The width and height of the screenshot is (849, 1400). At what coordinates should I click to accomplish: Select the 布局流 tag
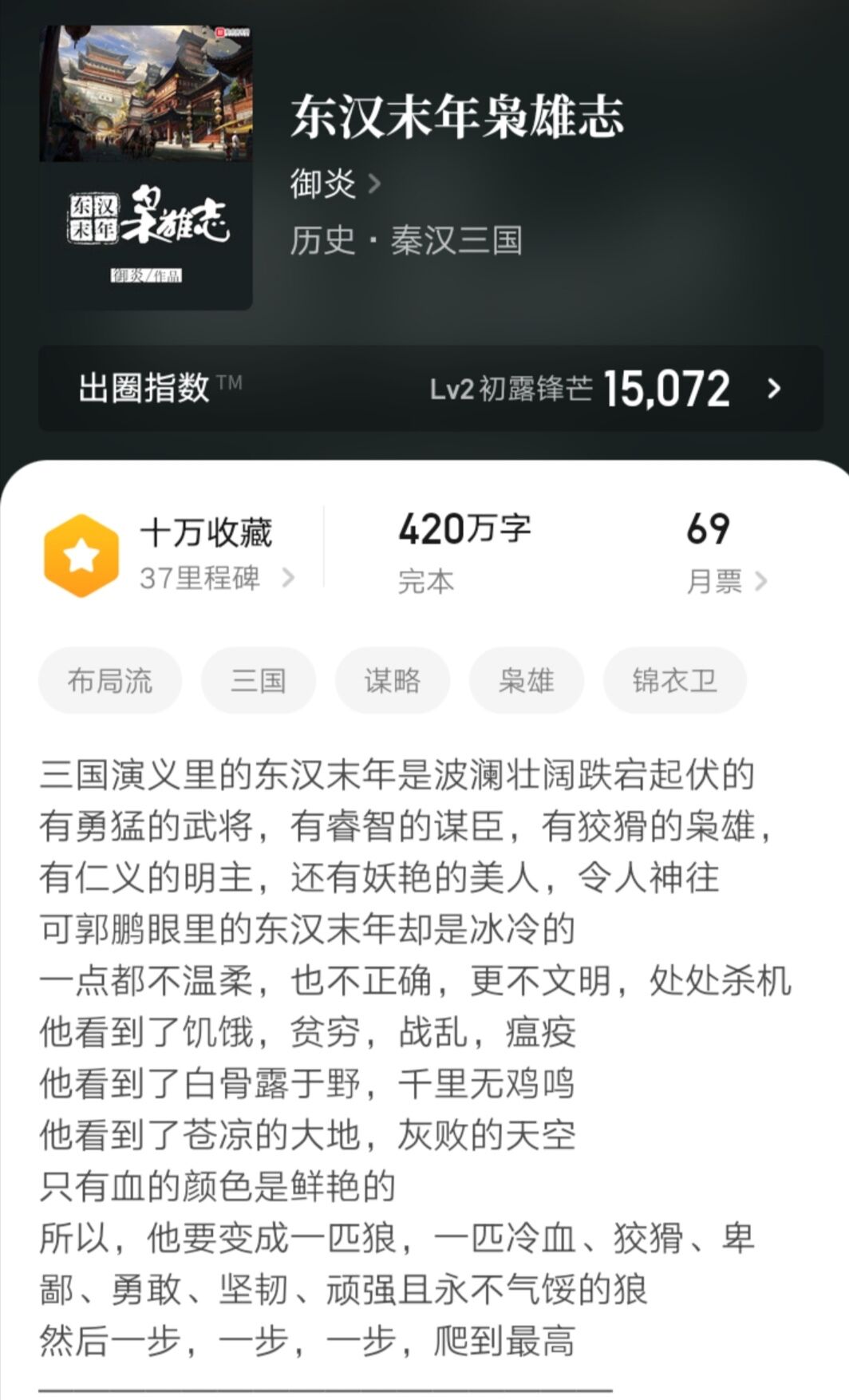pyautogui.click(x=110, y=679)
